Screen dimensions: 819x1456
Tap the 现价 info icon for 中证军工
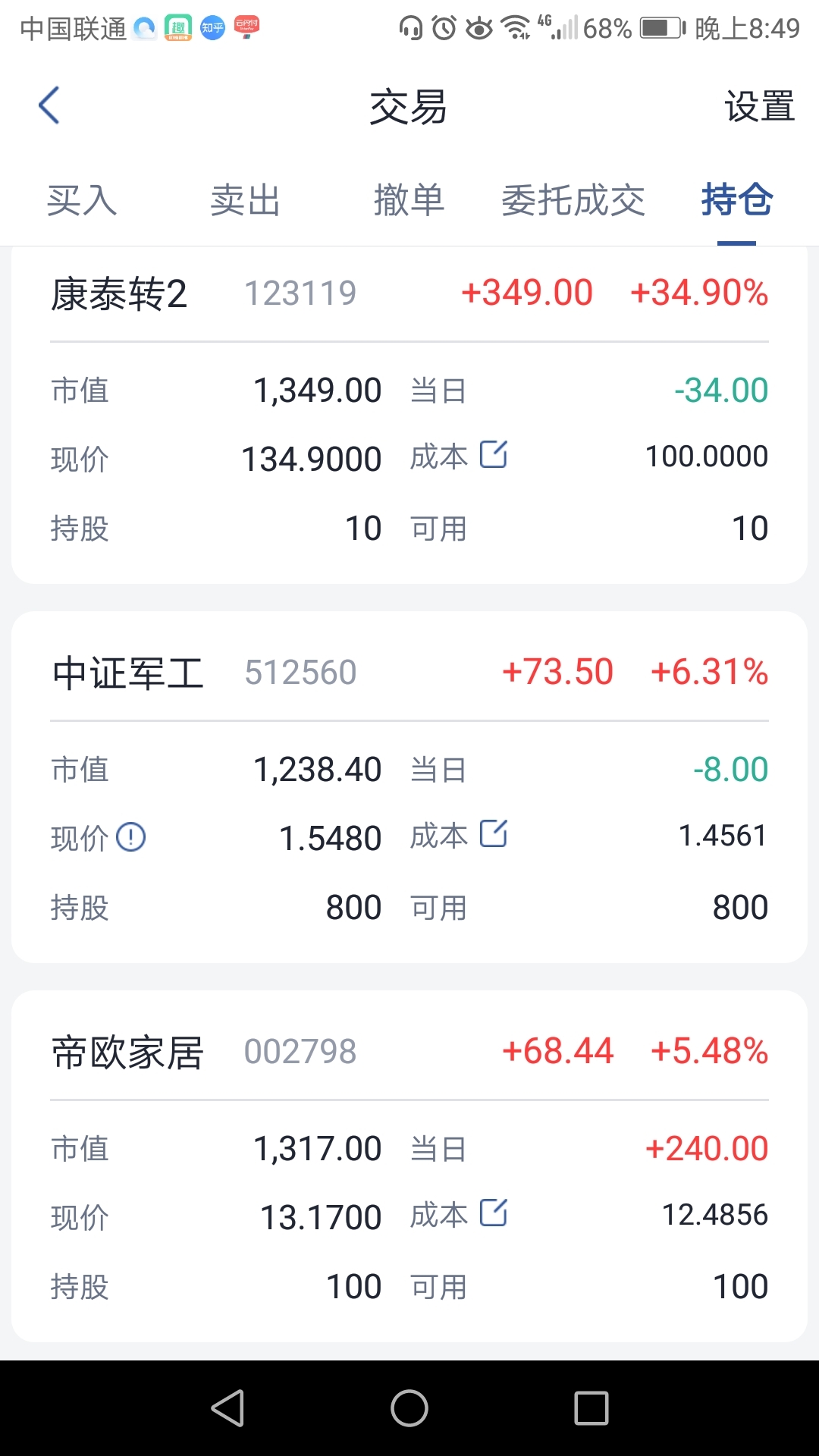coord(131,837)
